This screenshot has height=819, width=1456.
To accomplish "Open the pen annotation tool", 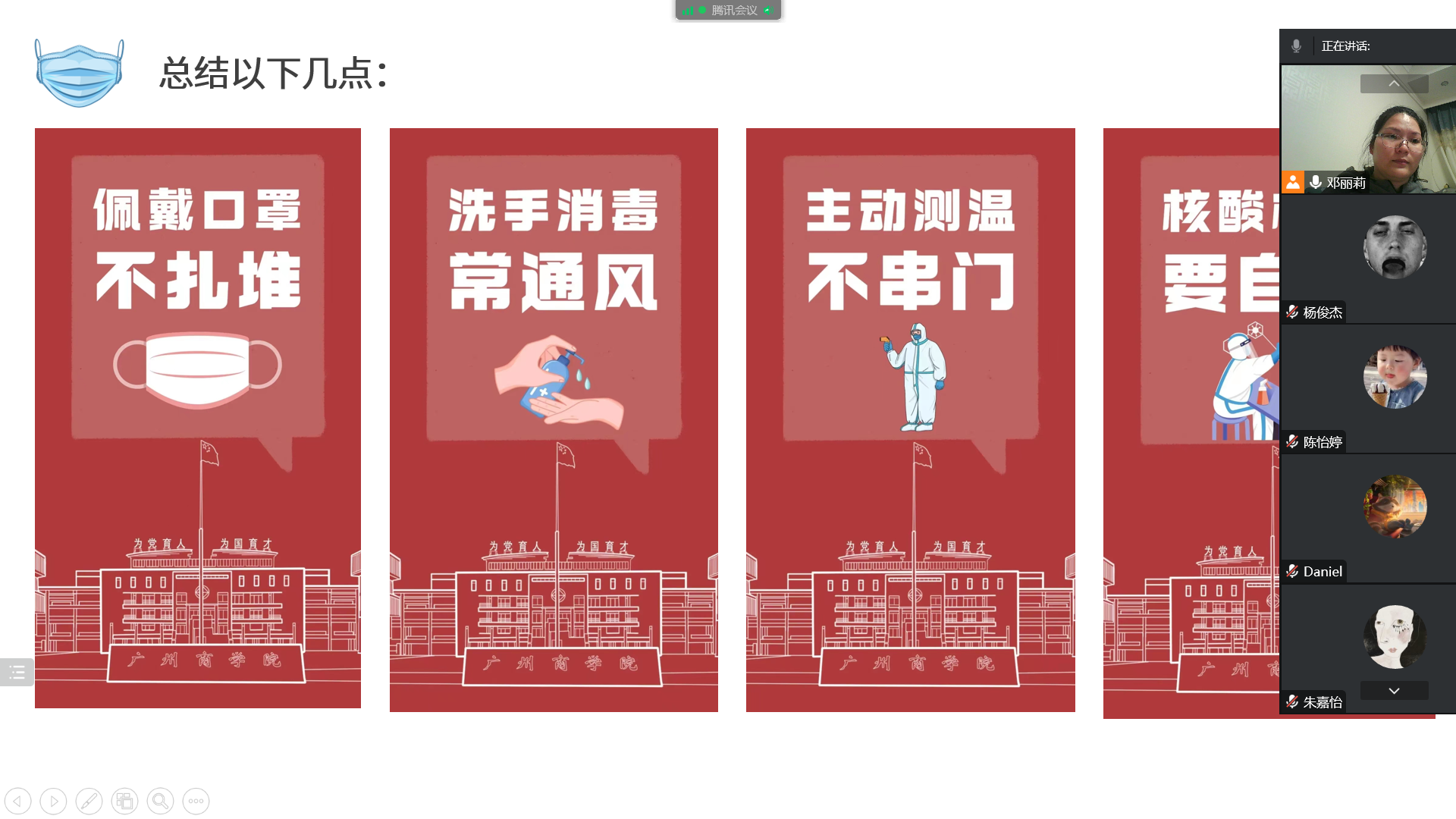I will (89, 801).
